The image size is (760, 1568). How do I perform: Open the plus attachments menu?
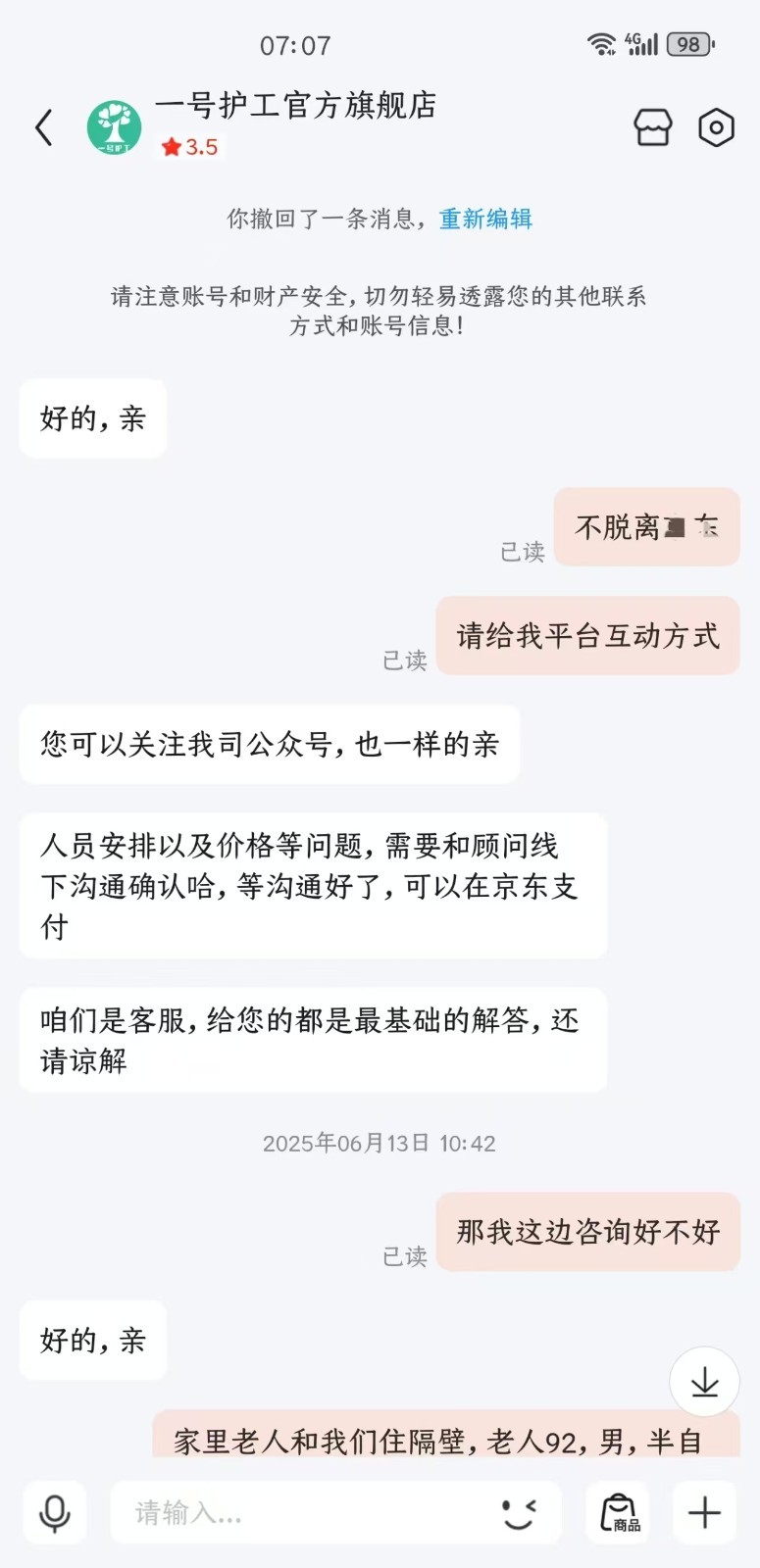click(x=704, y=1513)
